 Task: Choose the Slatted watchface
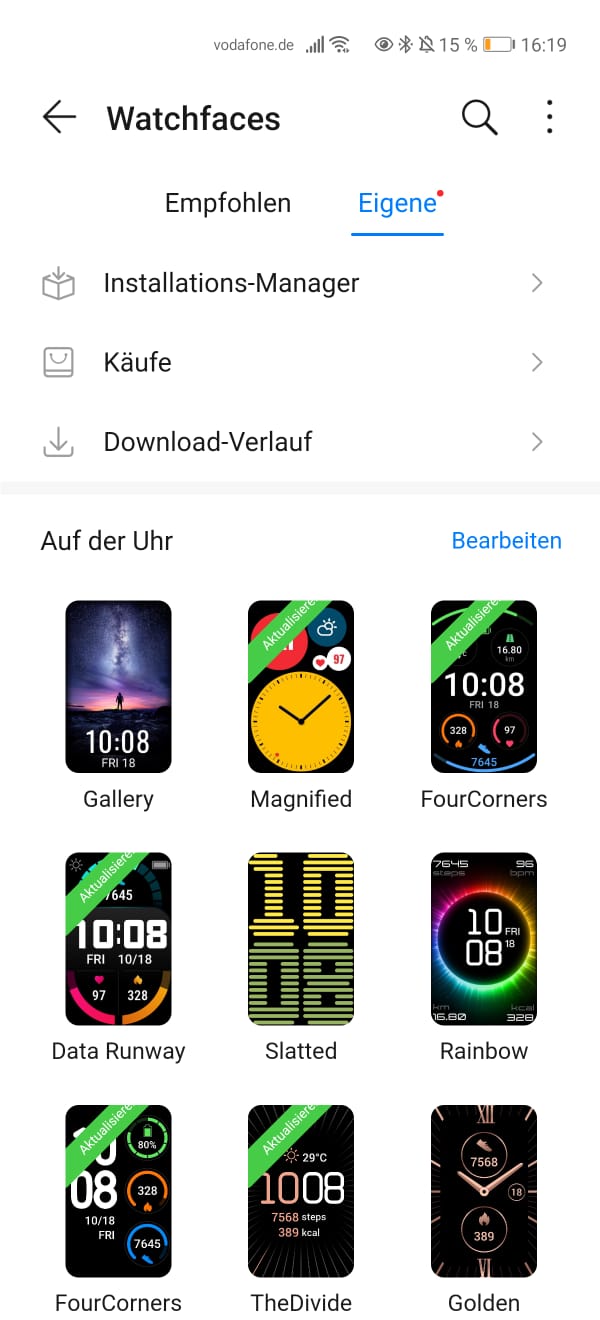click(301, 939)
